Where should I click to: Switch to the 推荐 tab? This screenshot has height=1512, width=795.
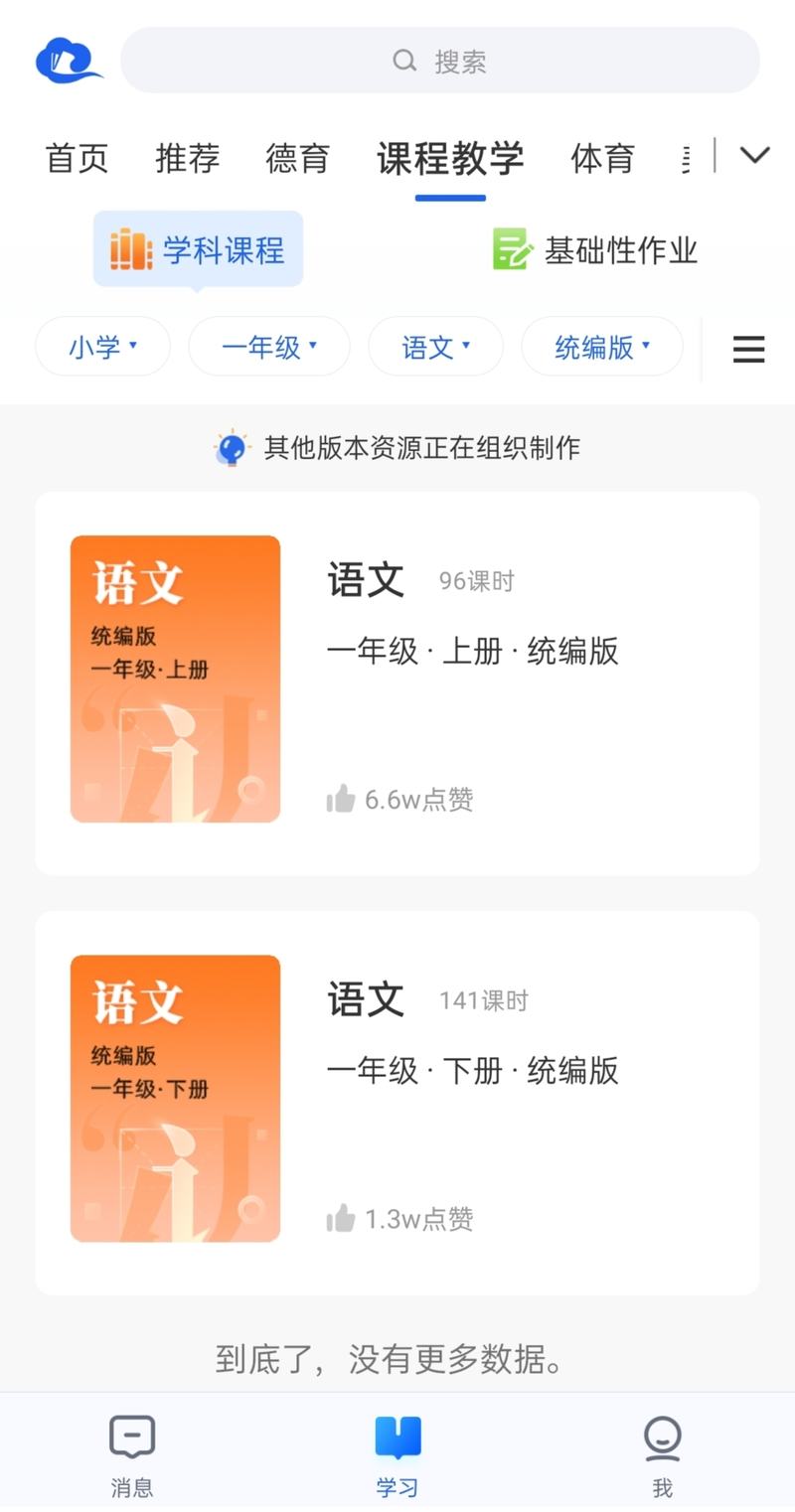coord(187,159)
